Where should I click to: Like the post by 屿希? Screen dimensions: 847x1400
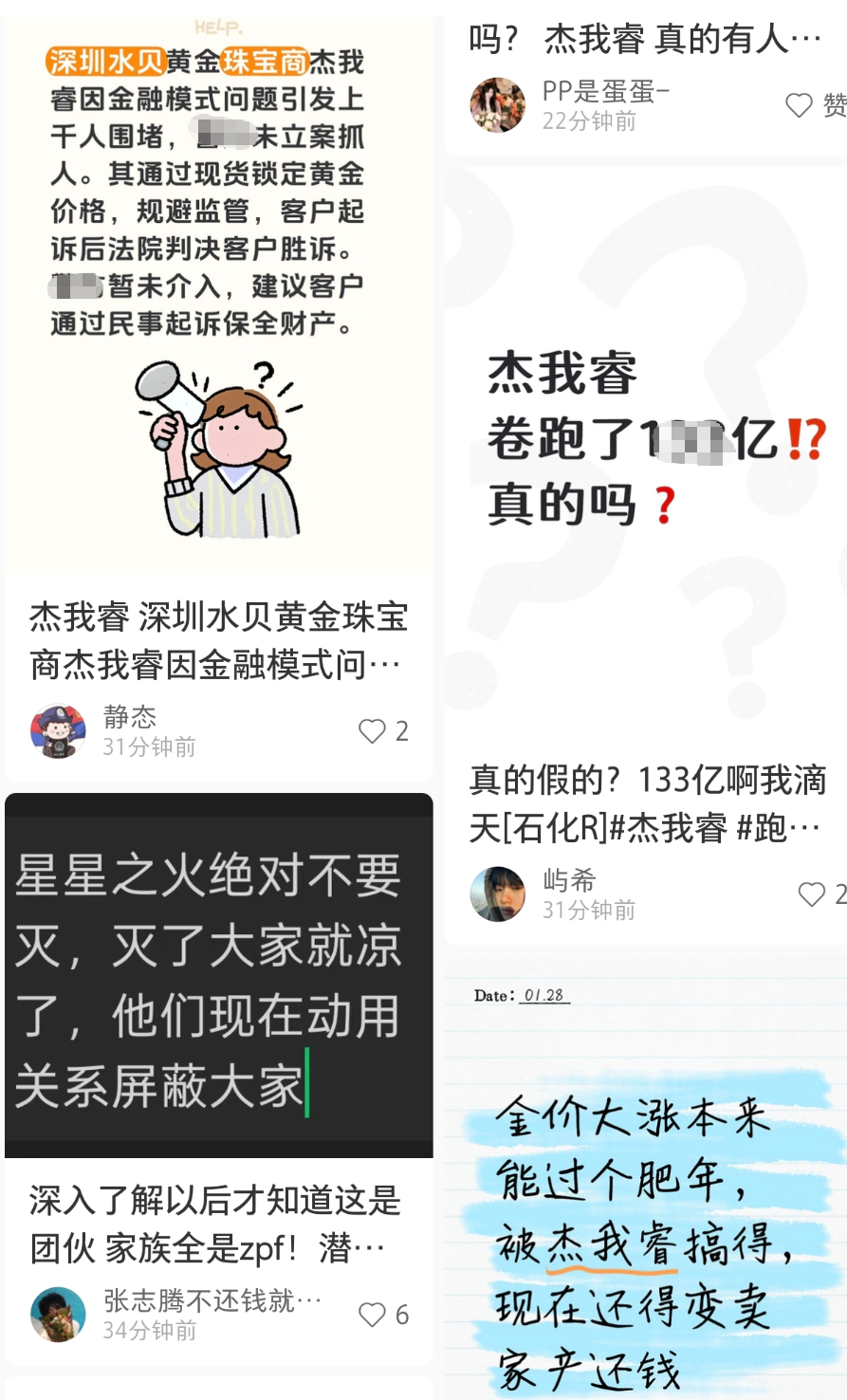(812, 894)
